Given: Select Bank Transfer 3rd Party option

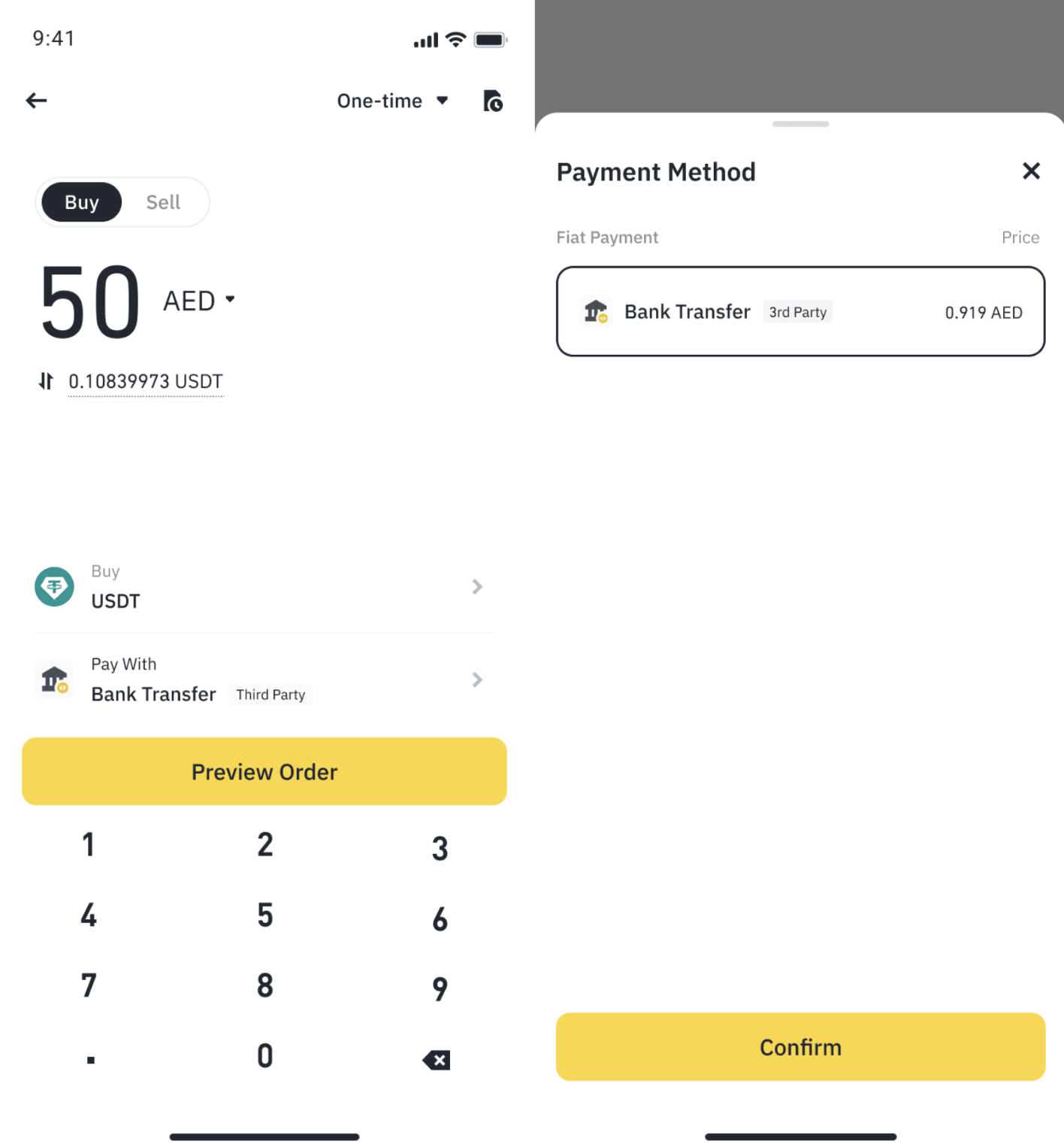Looking at the screenshot, I should click(x=800, y=311).
